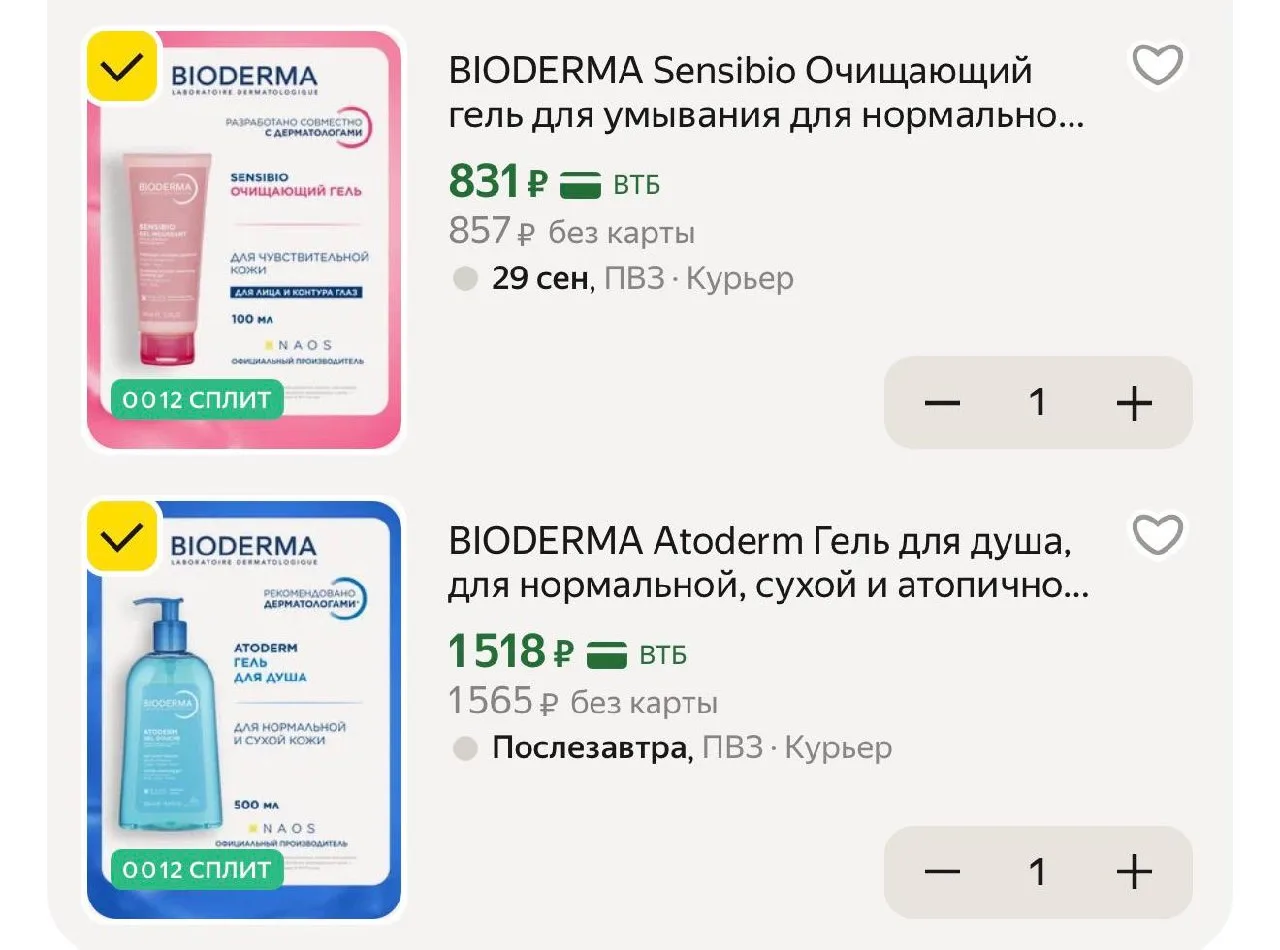
Task: Open the blue BIODERMA Atoderm product image
Action: (244, 710)
